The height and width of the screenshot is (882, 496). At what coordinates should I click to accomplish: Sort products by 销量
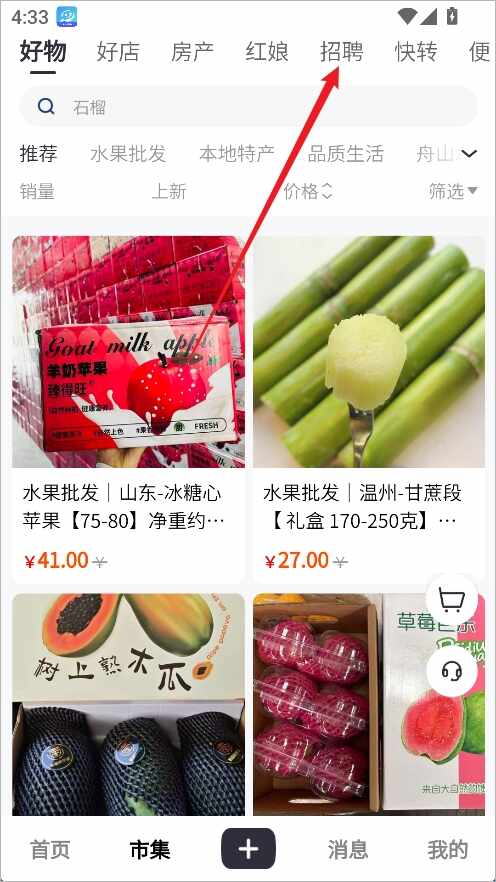[37, 191]
